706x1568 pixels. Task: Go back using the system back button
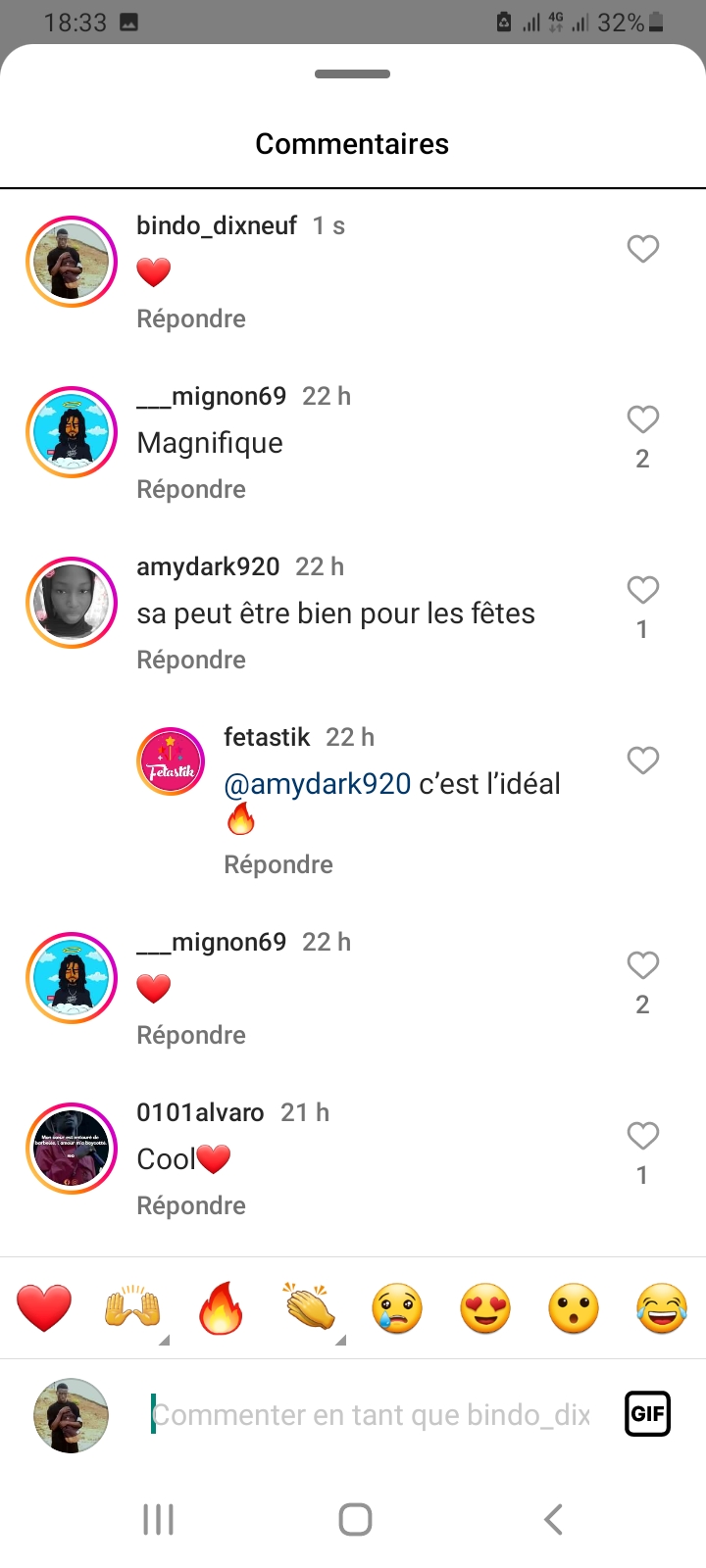[553, 1520]
